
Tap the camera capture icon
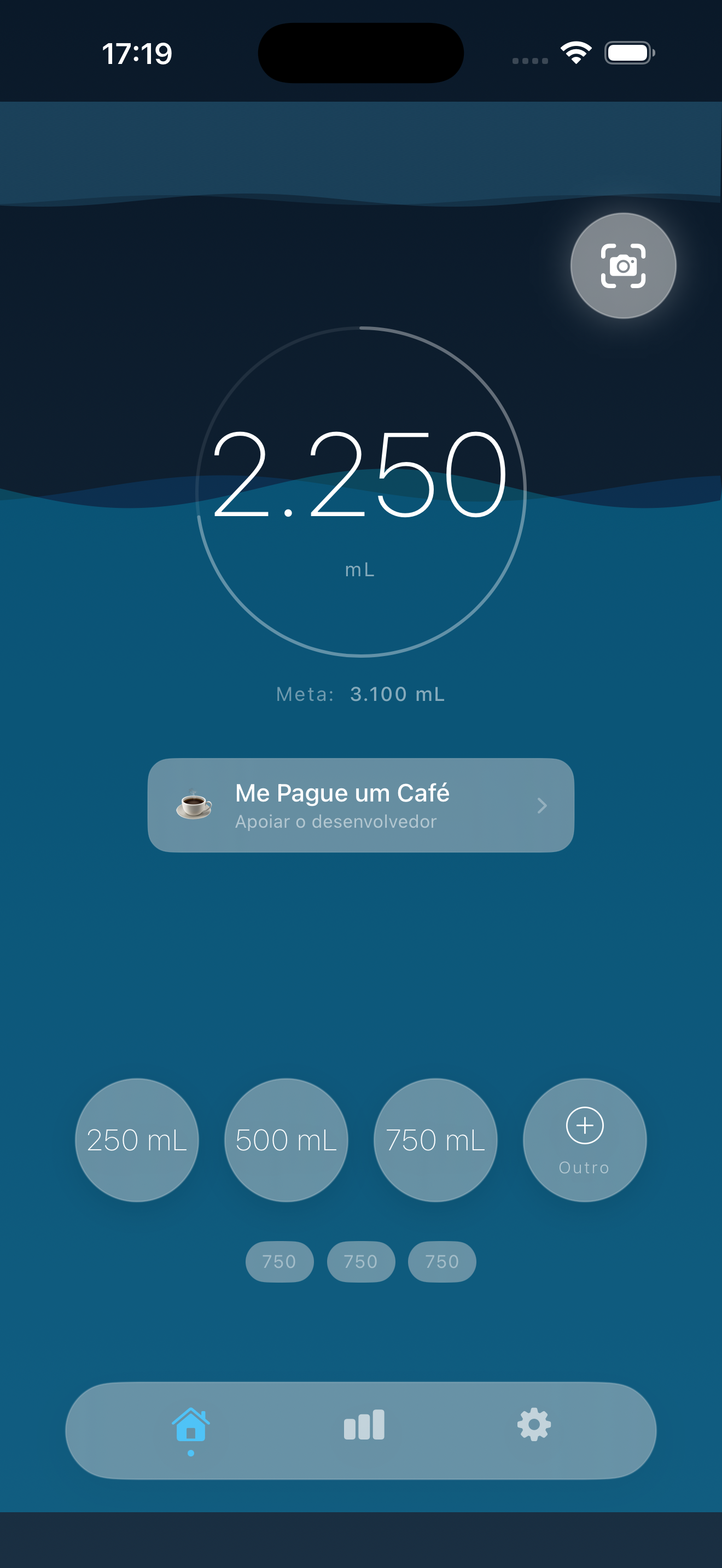[x=622, y=265]
